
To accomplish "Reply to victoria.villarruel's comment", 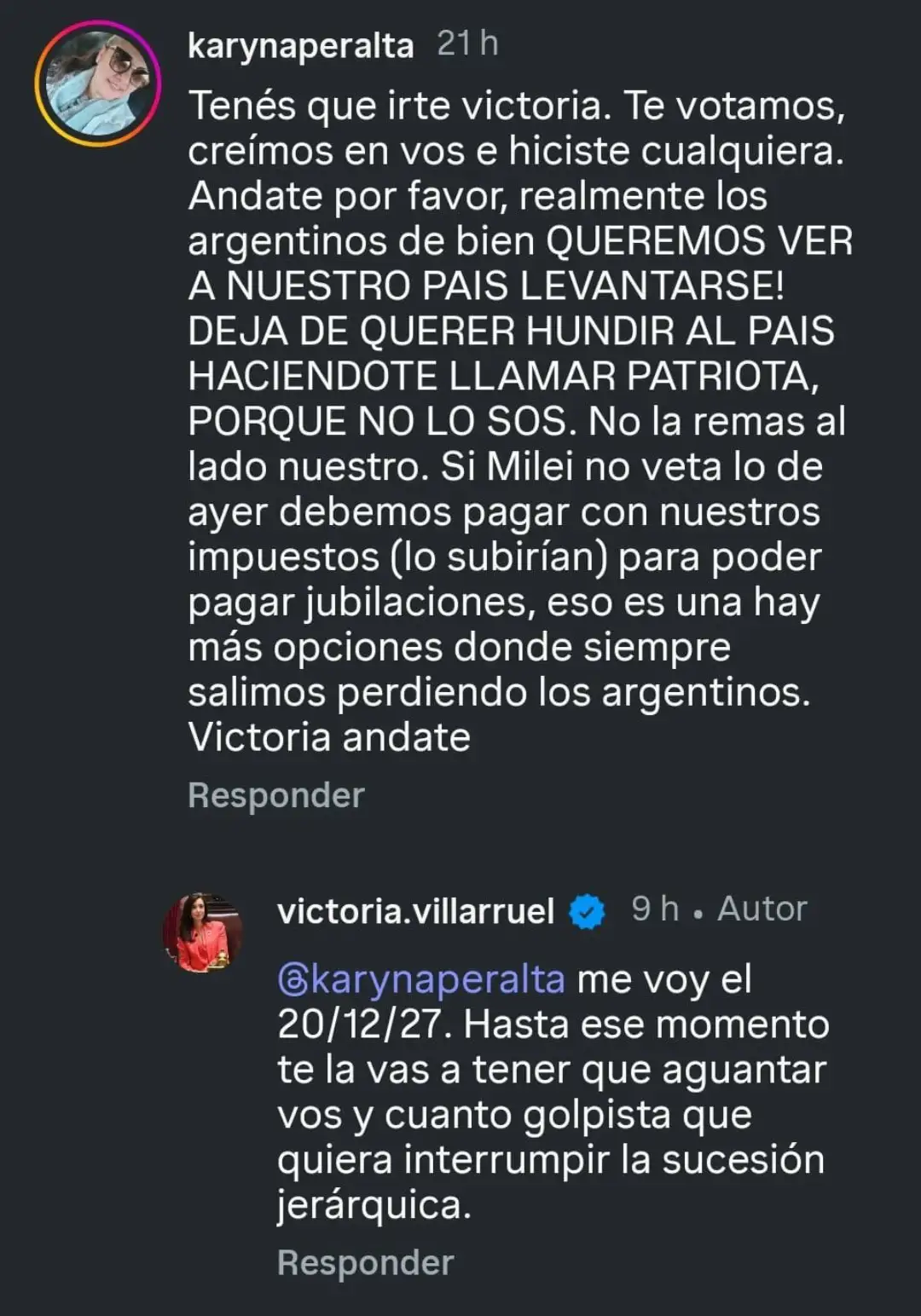I will (x=365, y=1262).
